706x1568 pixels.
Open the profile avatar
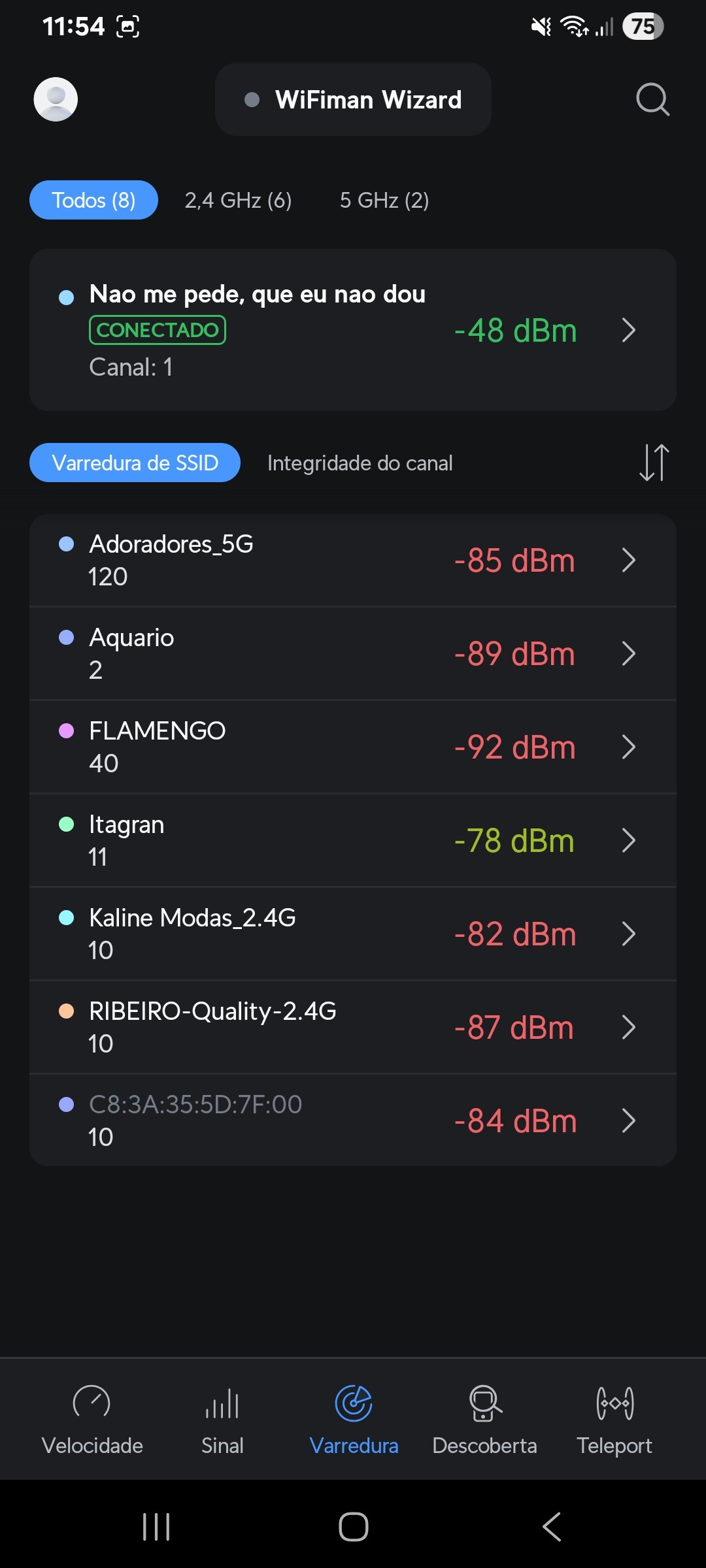coord(56,99)
